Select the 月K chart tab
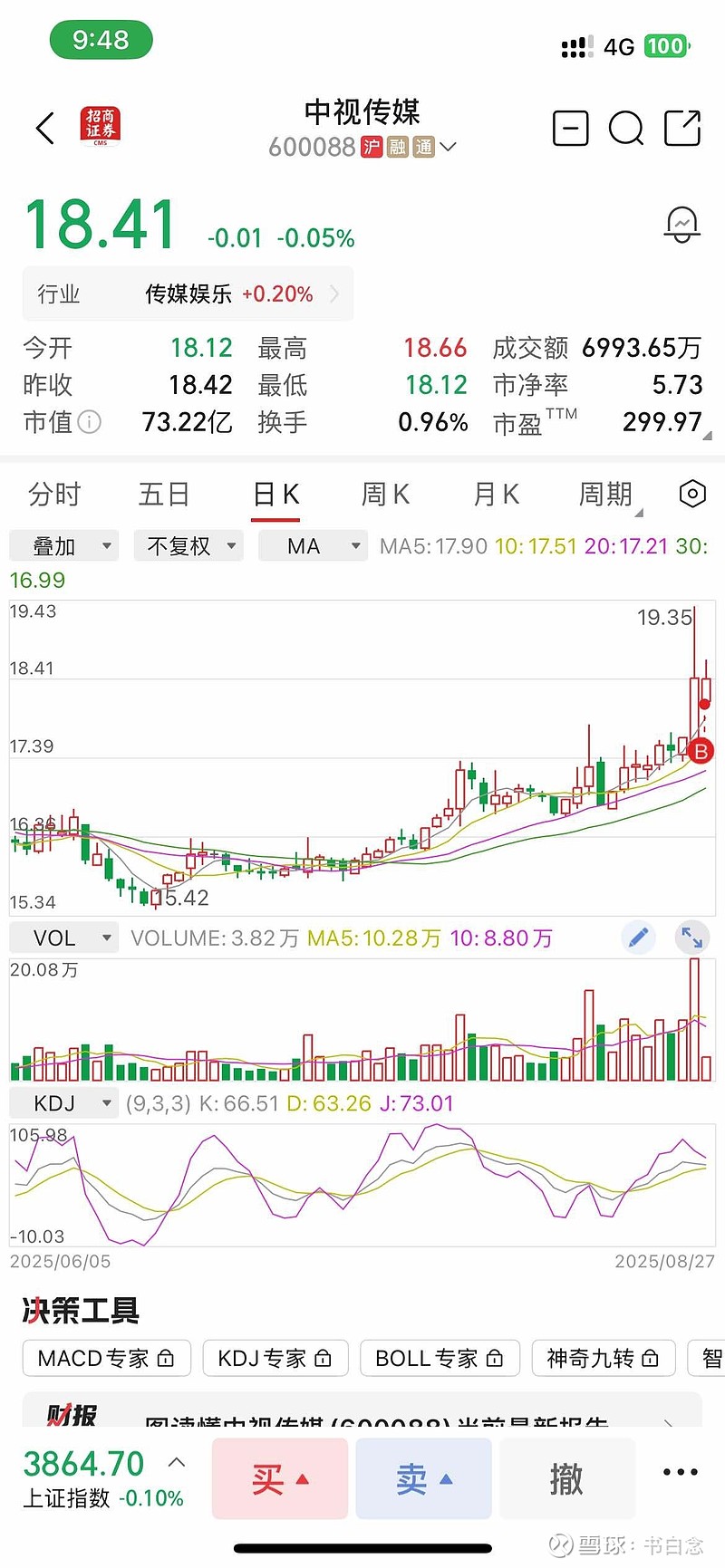 click(496, 495)
